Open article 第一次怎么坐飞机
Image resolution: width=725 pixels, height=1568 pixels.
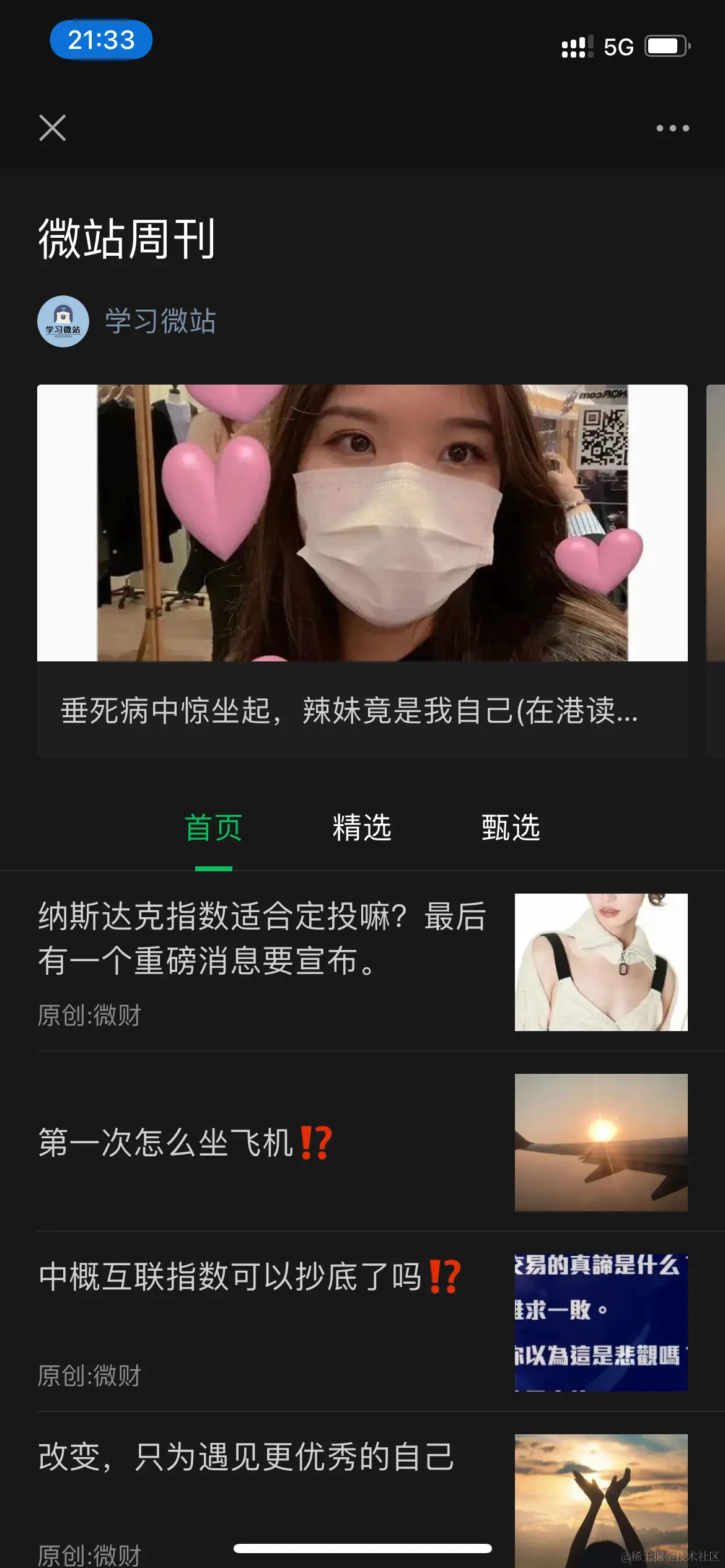[186, 1143]
